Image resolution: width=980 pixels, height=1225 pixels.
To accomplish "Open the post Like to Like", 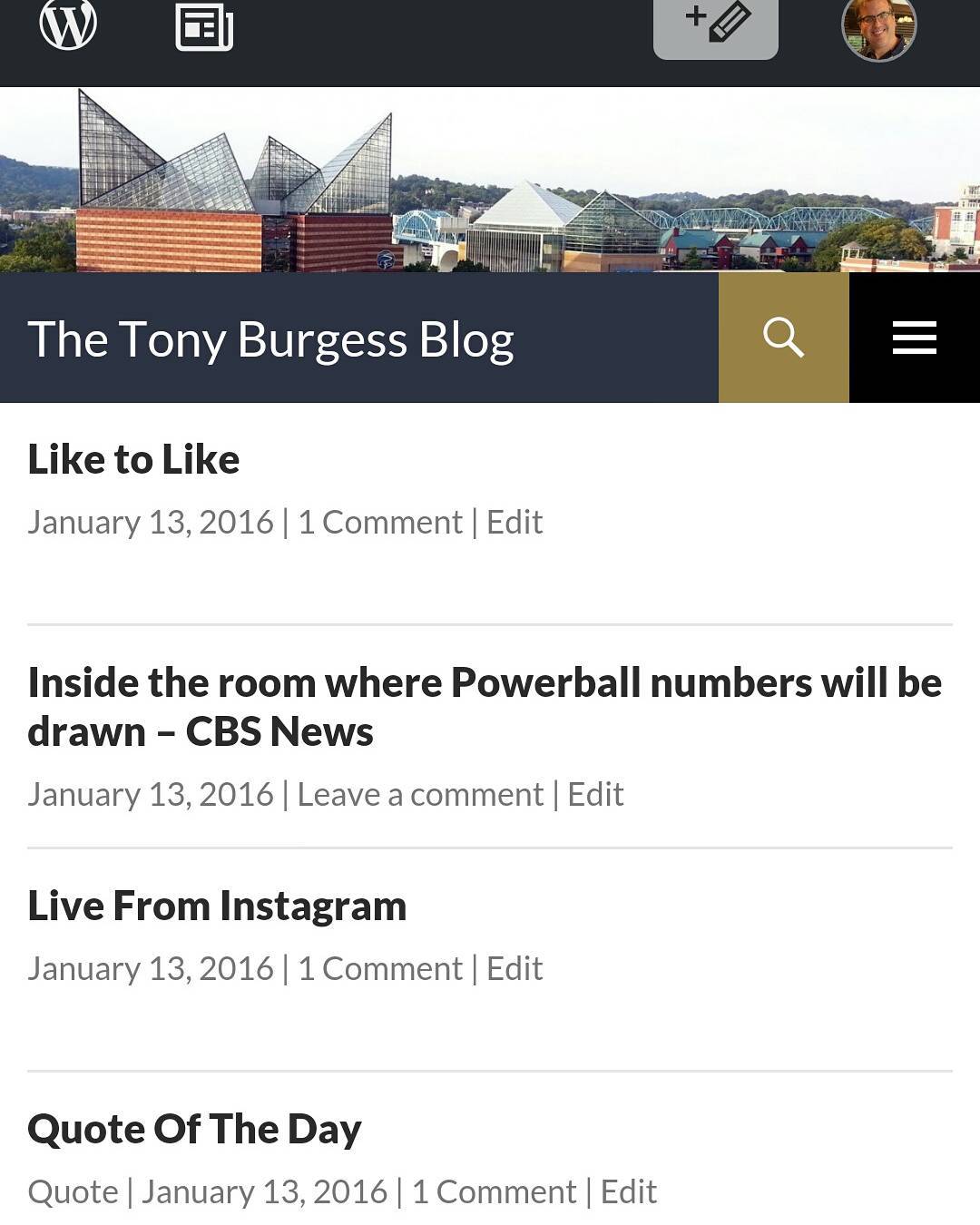I will point(133,459).
